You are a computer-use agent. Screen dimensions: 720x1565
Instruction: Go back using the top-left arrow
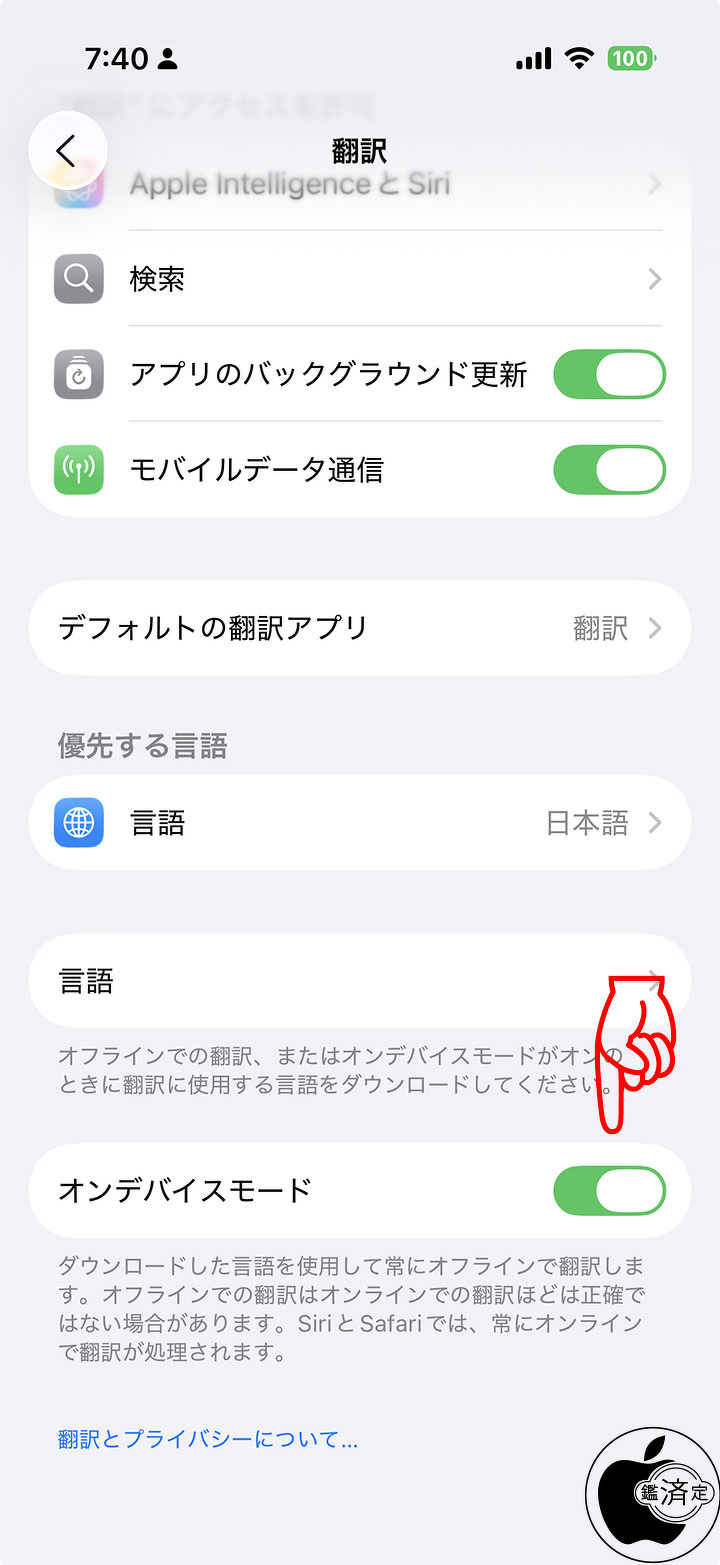(67, 150)
